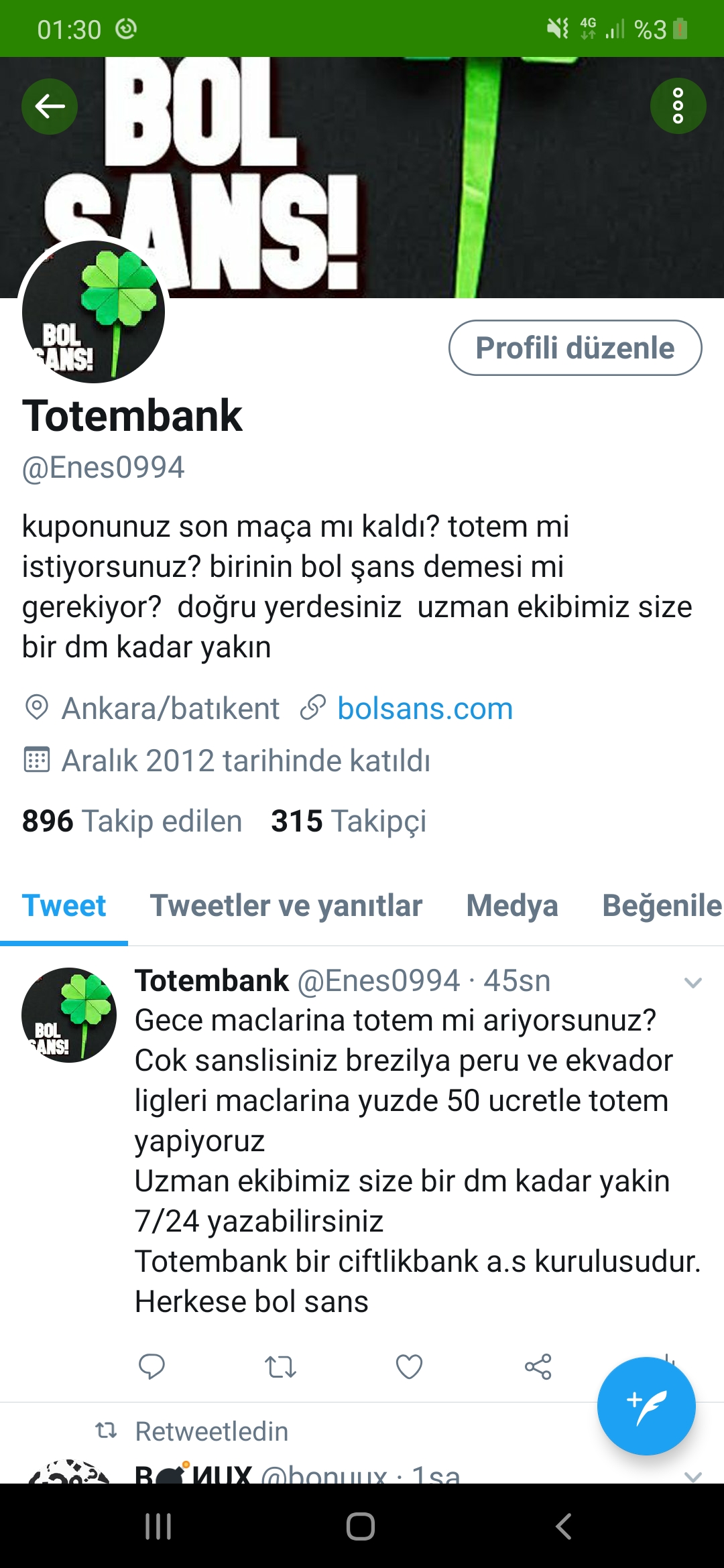The height and width of the screenshot is (1568, 724).
Task: Go back using the header arrow
Action: point(50,106)
